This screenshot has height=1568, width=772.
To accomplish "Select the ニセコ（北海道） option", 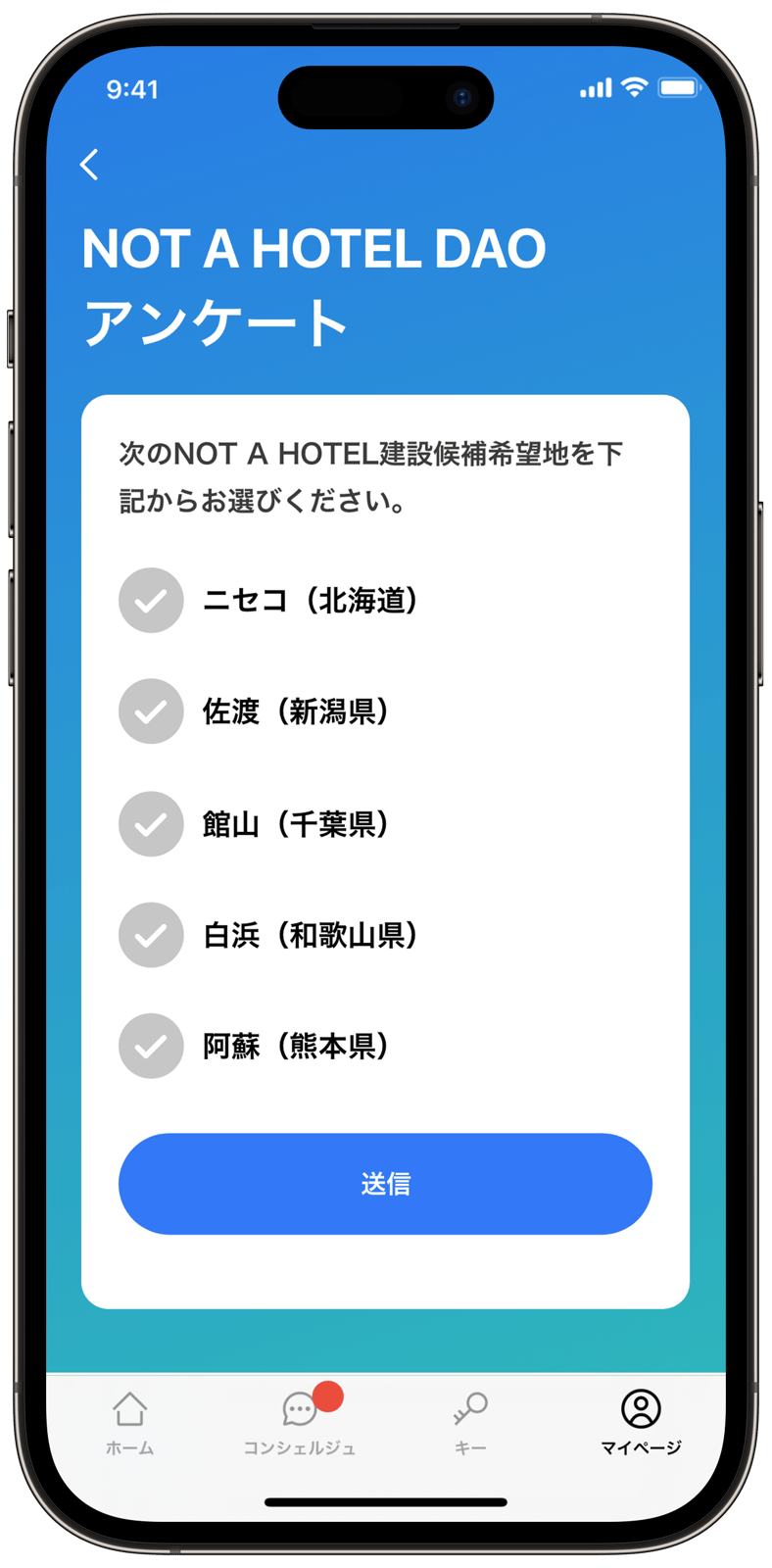I will click(x=151, y=600).
